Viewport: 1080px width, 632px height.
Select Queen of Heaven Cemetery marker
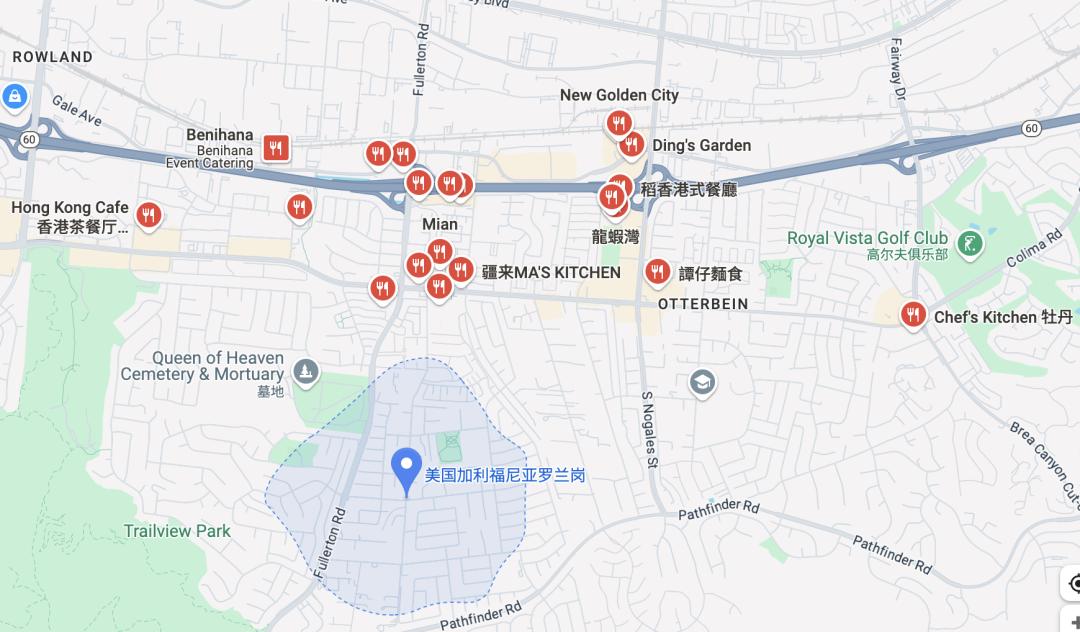point(306,372)
